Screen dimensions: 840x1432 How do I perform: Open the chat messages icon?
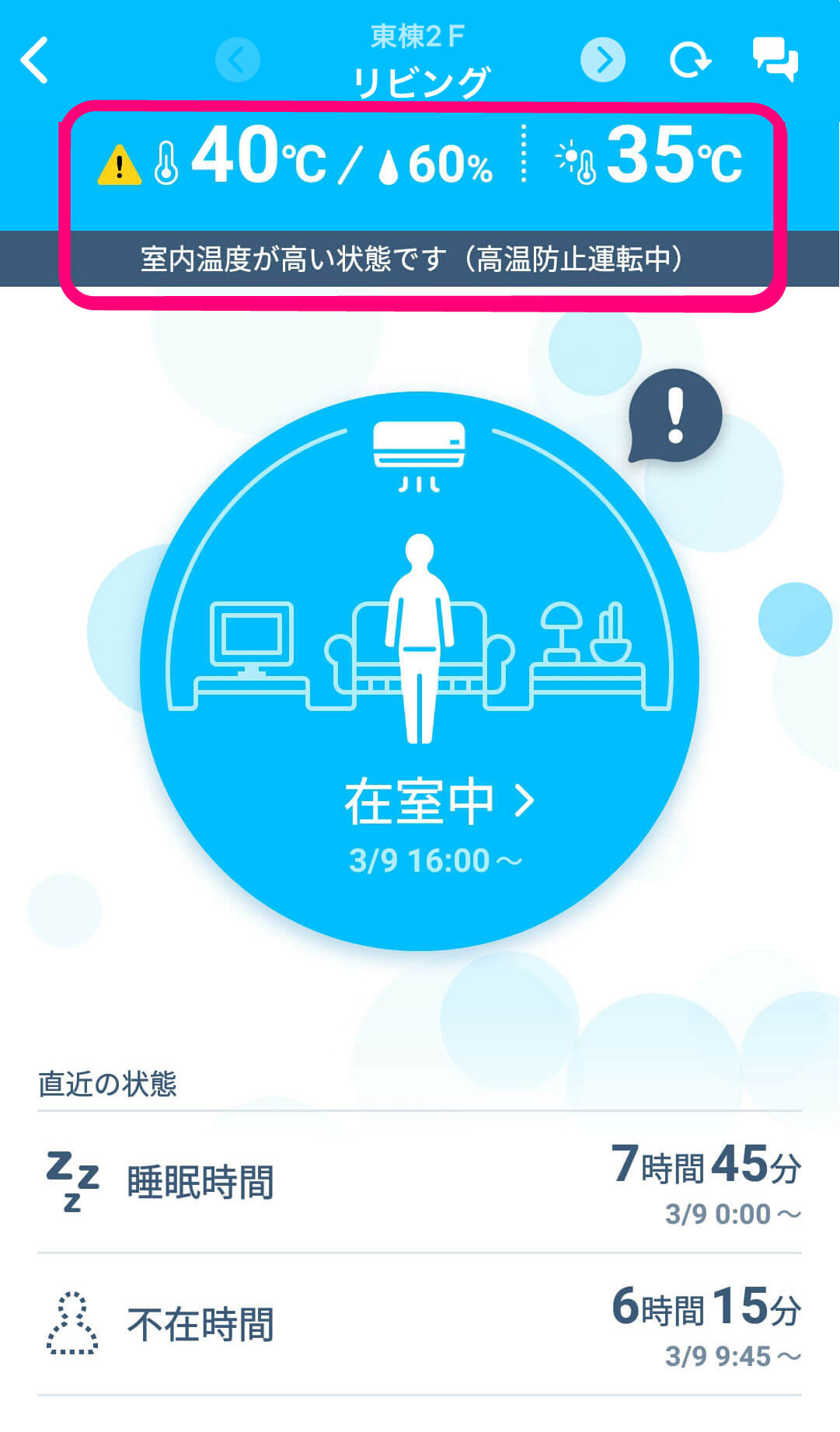pyautogui.click(x=775, y=59)
